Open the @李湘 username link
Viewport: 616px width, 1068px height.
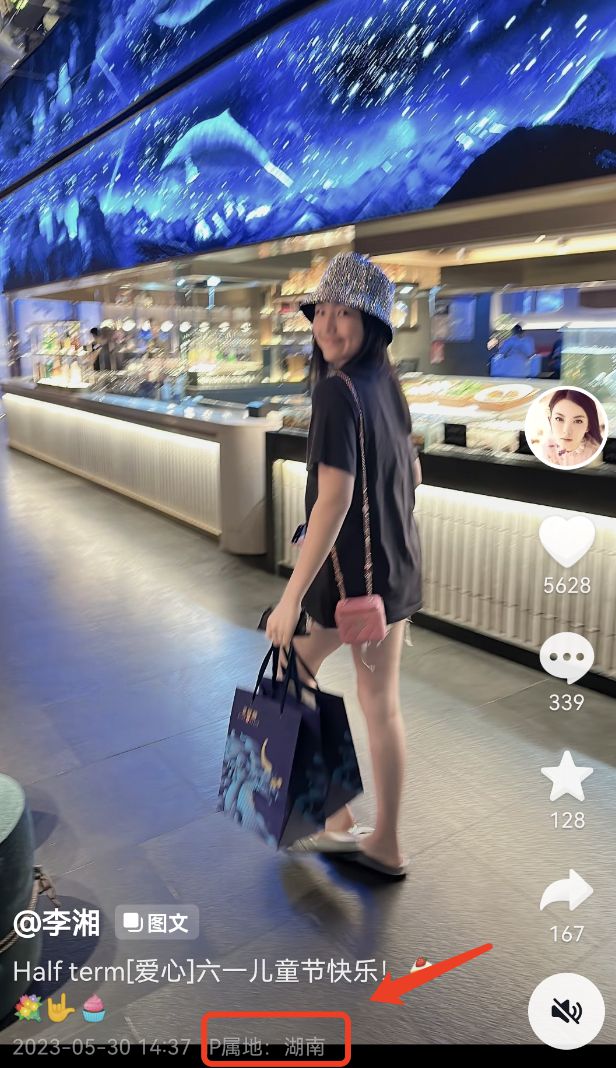pyautogui.click(x=59, y=923)
